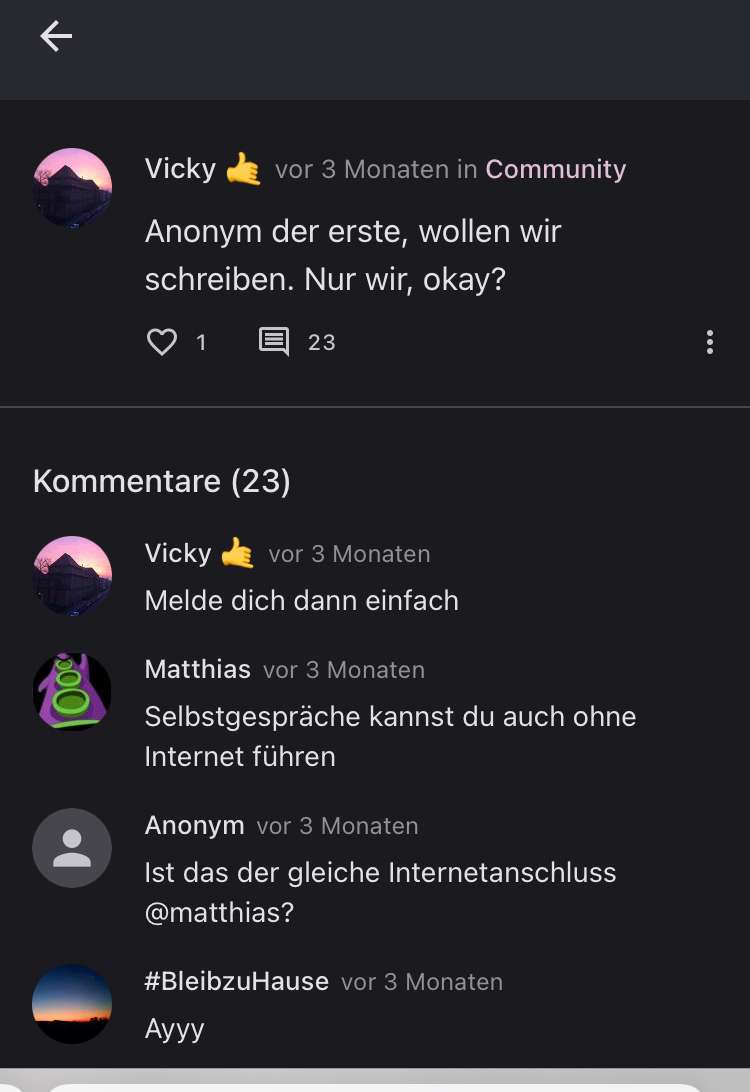Viewport: 750px width, 1092px height.
Task: Open comments icon under Vicky's post
Action: click(x=274, y=342)
